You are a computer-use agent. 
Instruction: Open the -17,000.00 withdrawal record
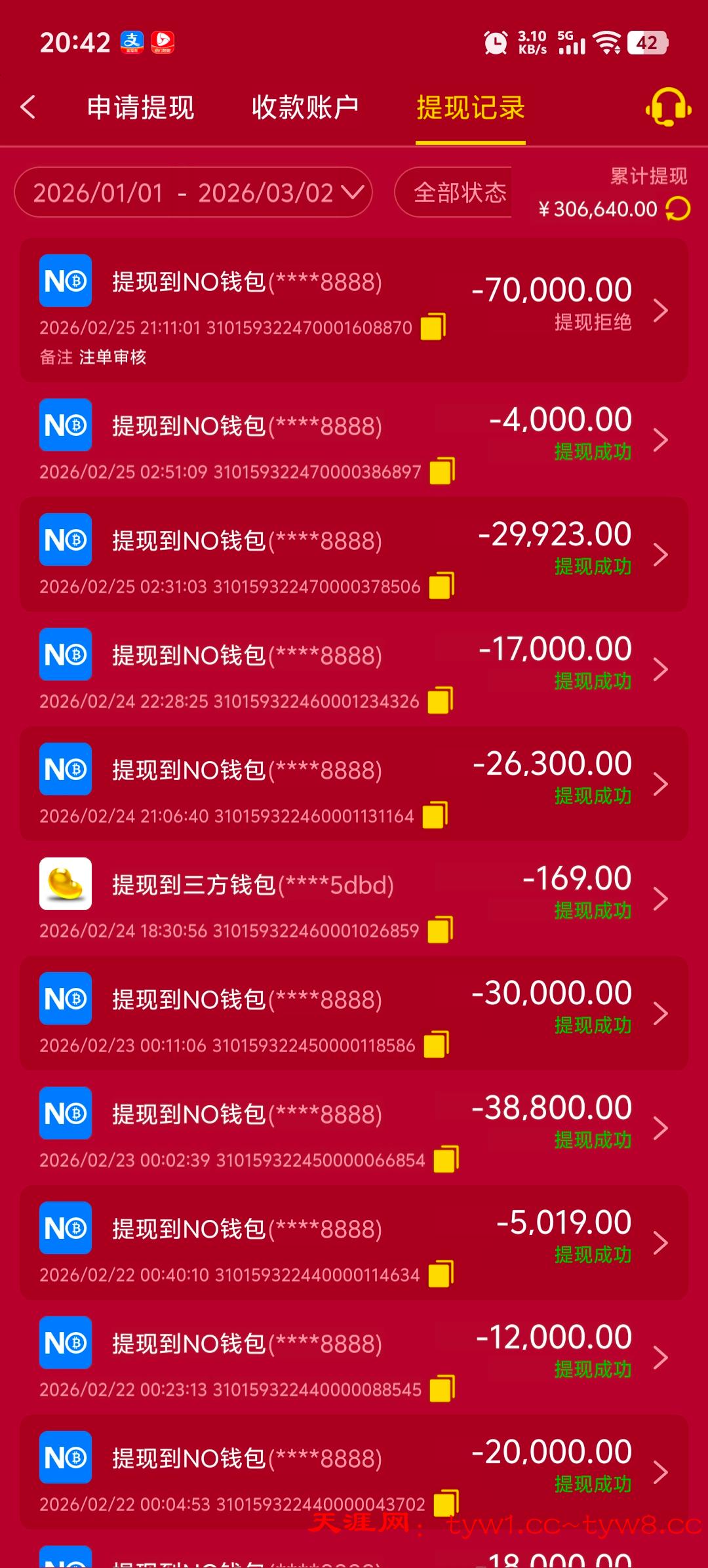pyautogui.click(x=354, y=669)
